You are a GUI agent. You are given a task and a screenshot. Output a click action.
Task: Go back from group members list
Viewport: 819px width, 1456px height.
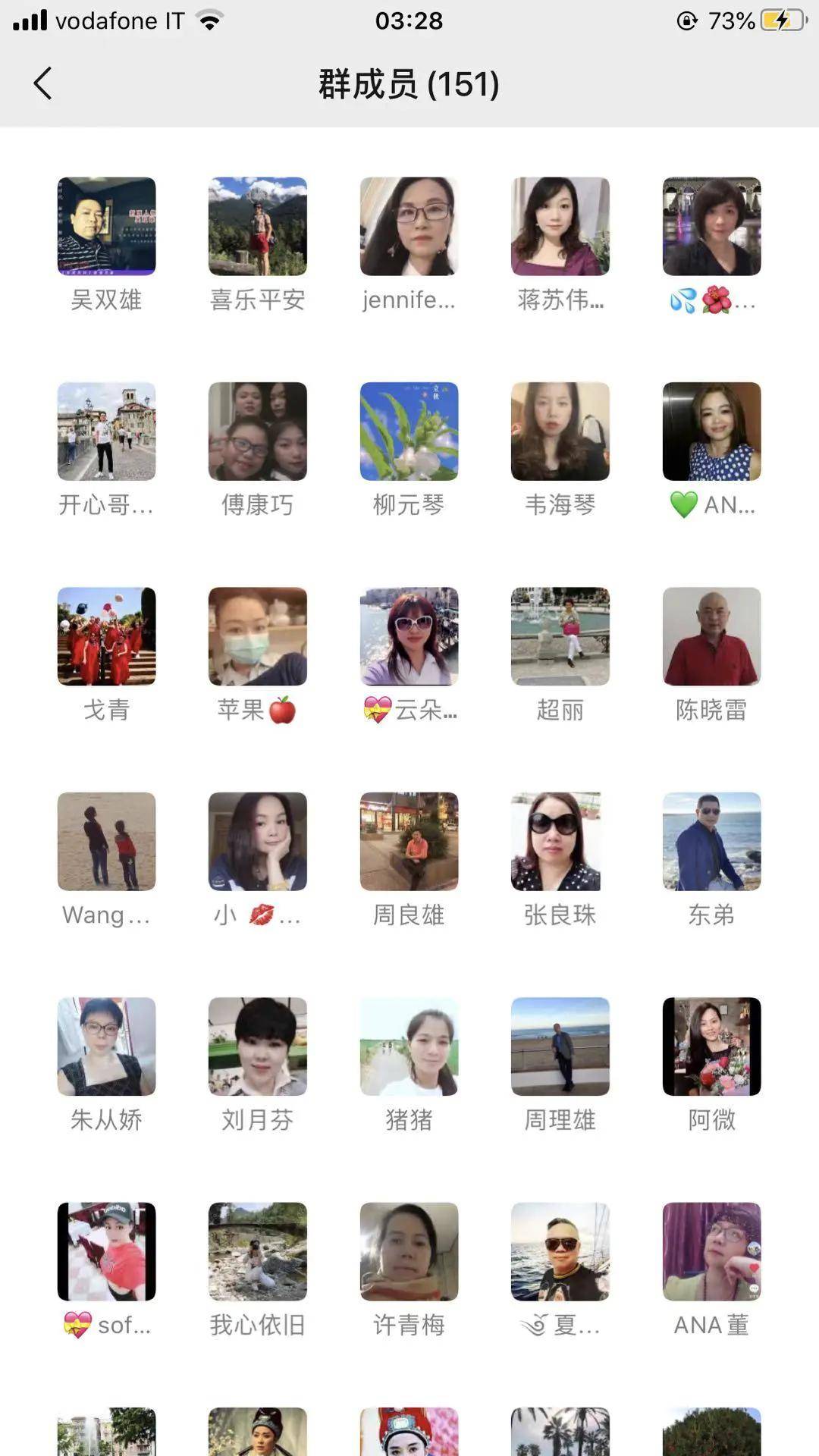coord(42,83)
